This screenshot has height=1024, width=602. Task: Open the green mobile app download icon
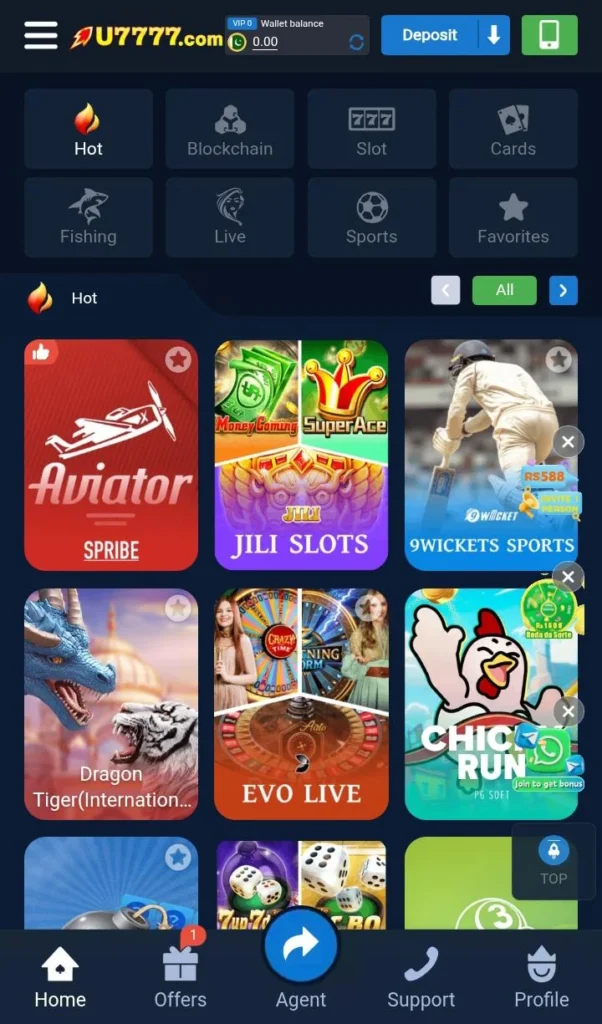549,35
